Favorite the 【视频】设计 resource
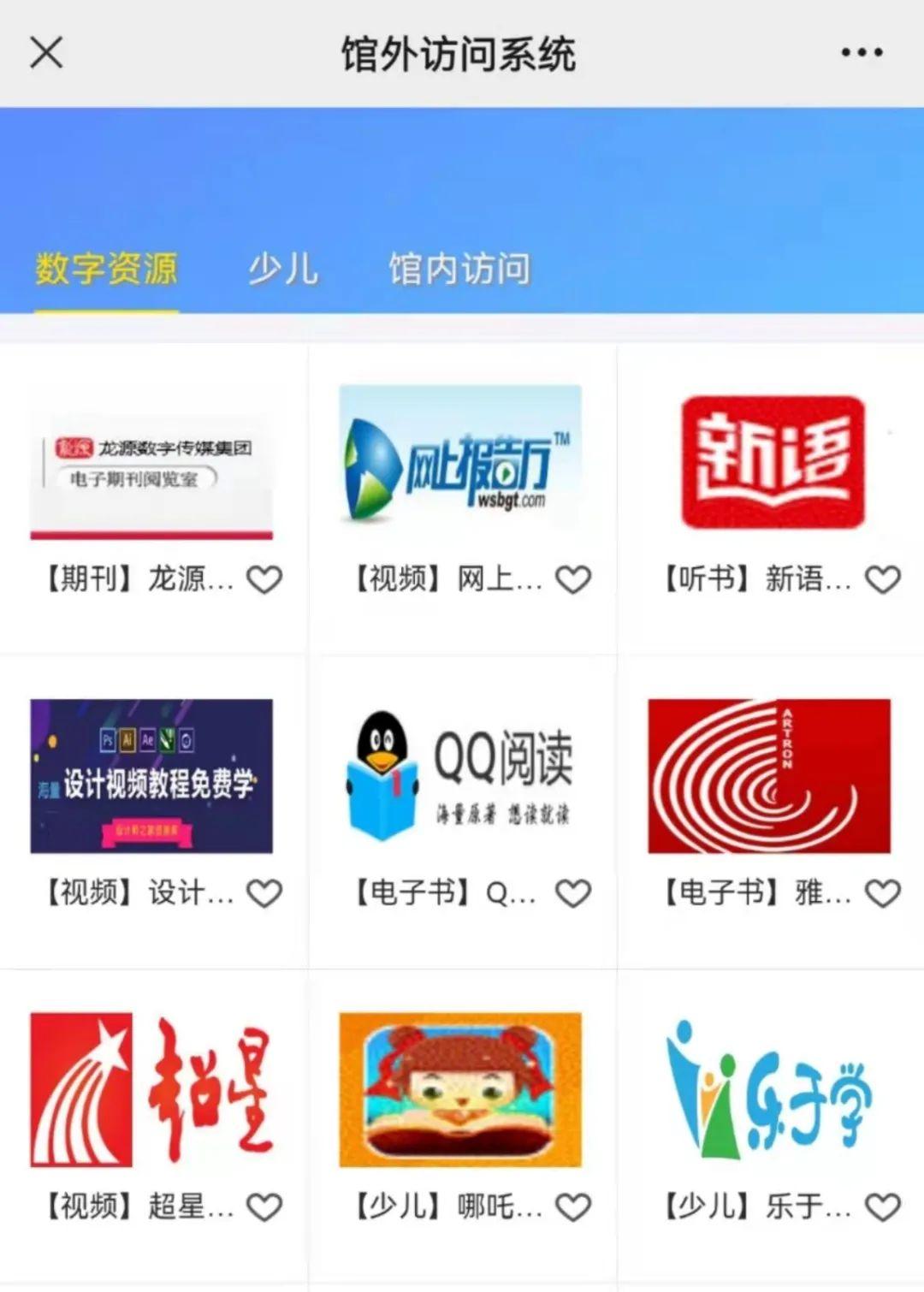The image size is (924, 1292). coord(264,893)
